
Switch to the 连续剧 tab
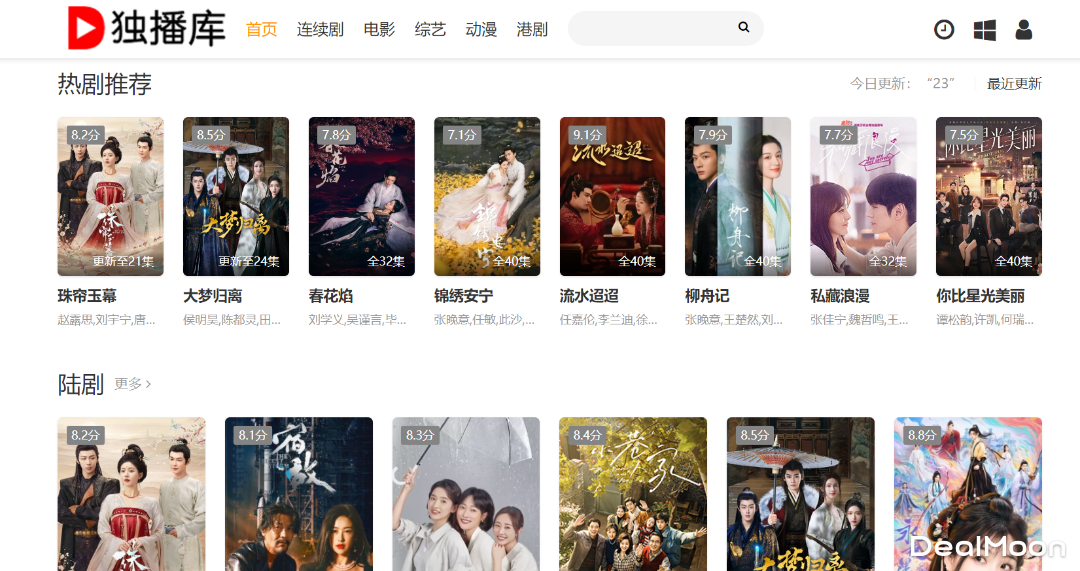pos(320,29)
